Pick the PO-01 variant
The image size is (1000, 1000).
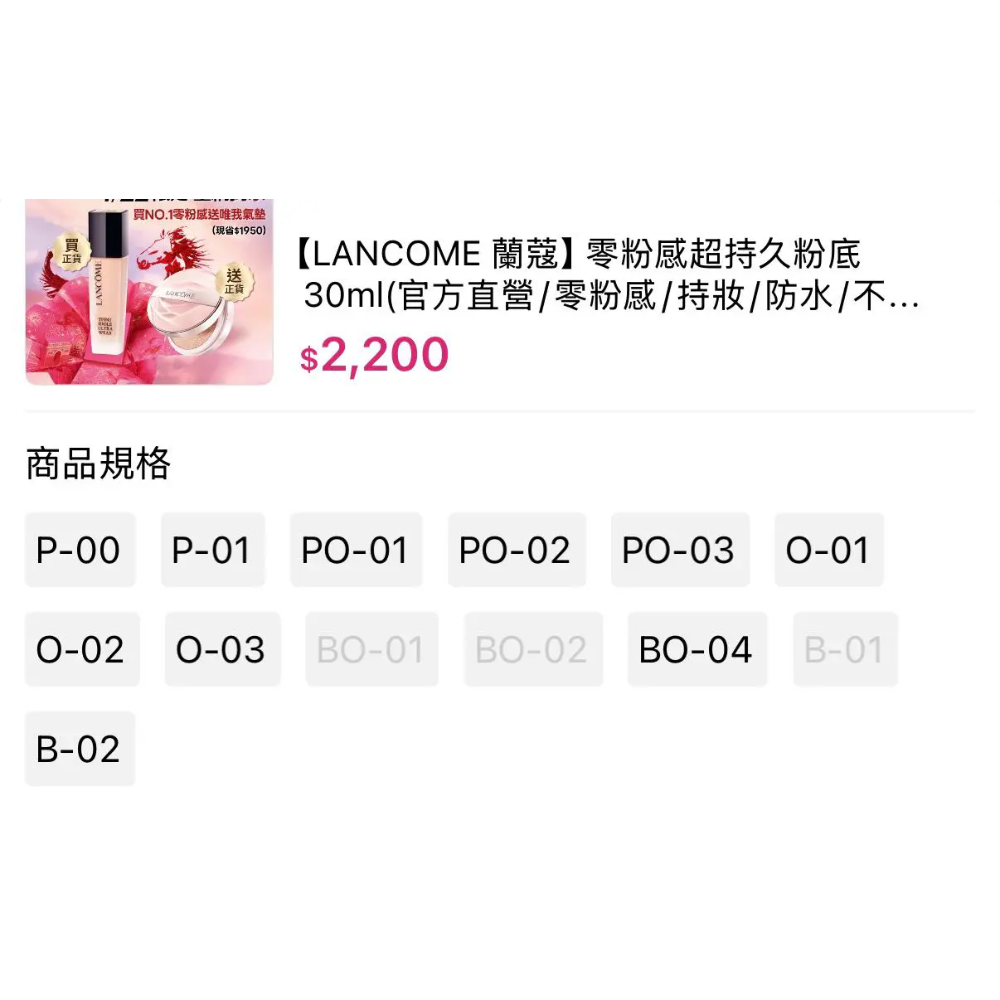(355, 550)
